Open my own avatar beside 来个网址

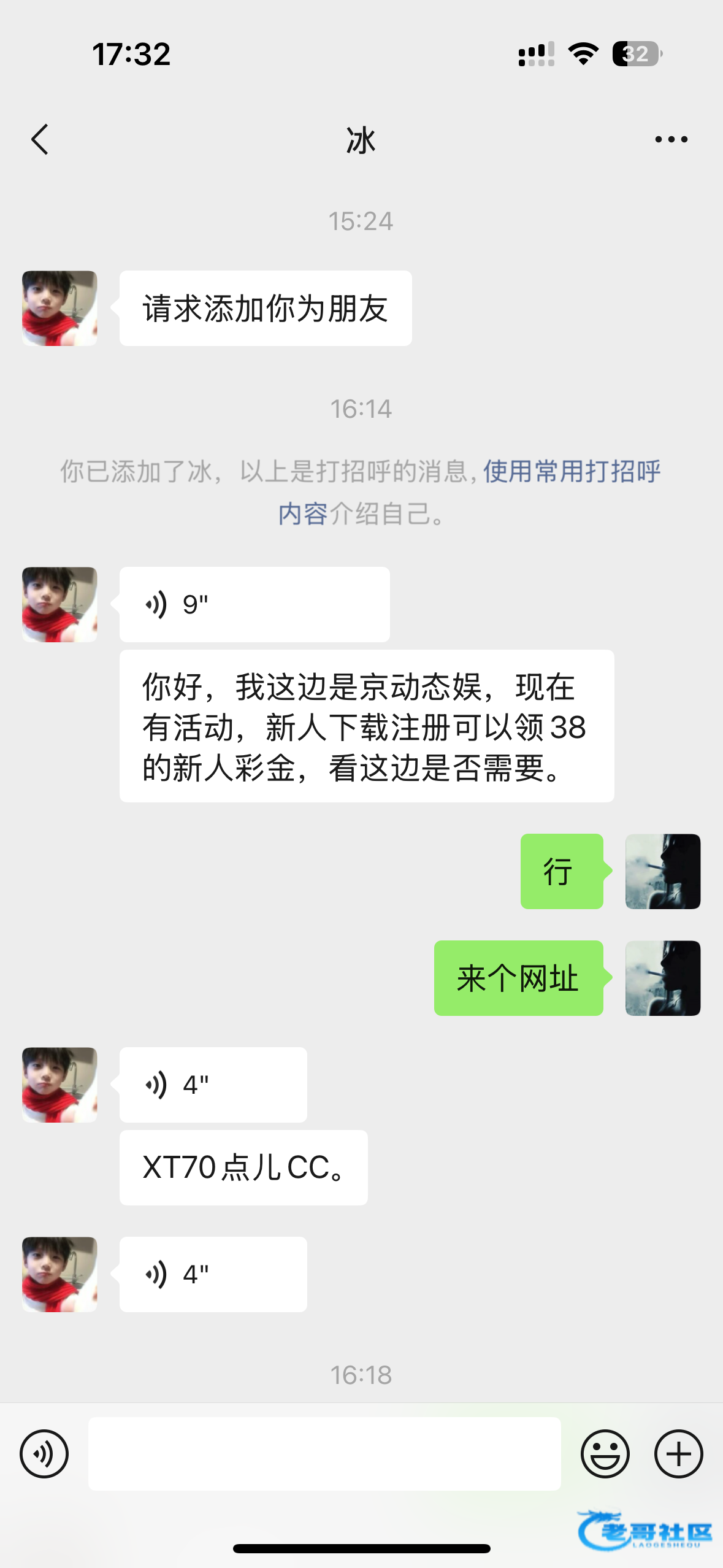662,978
